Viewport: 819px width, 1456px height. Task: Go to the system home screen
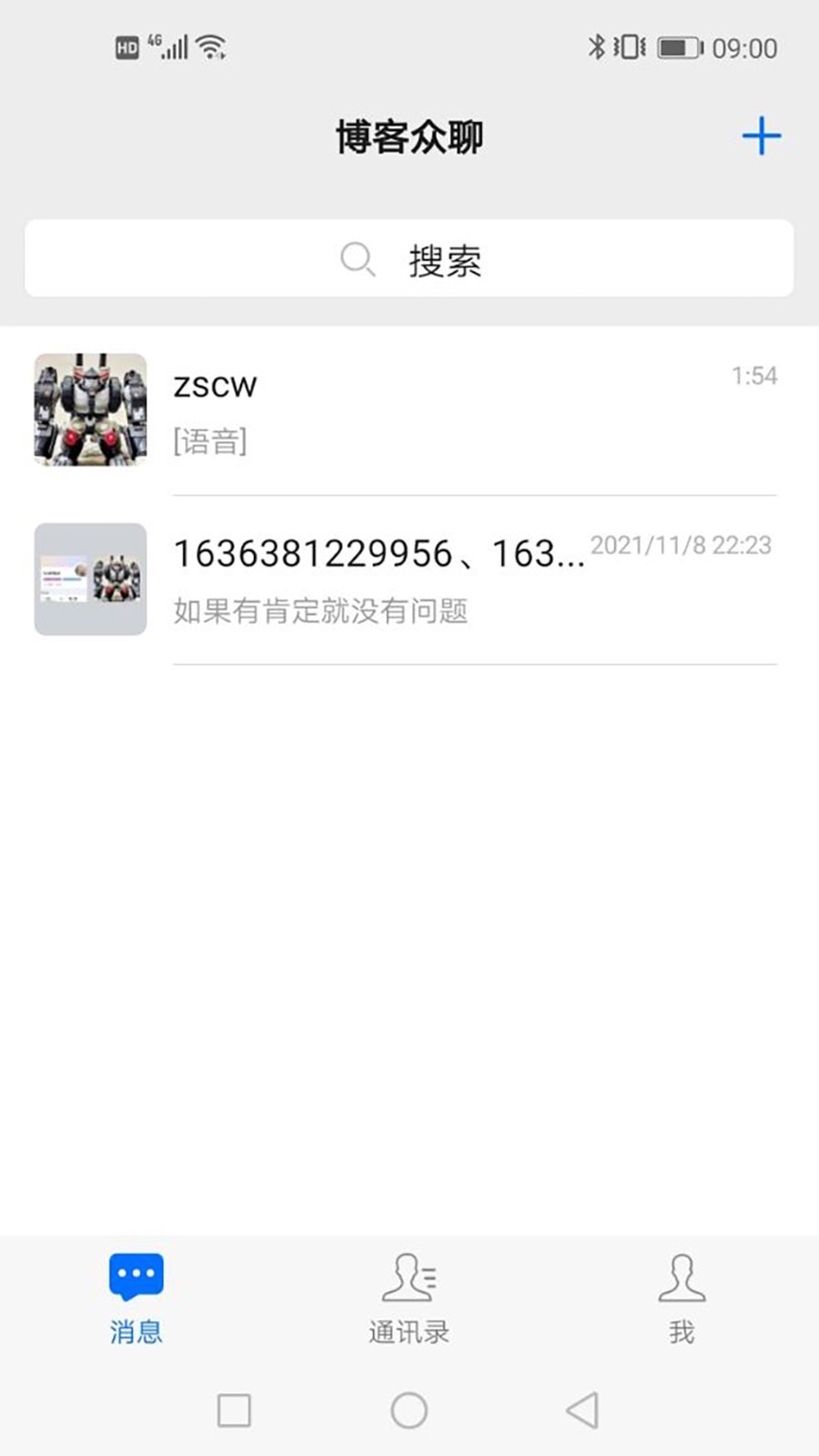point(409,1410)
